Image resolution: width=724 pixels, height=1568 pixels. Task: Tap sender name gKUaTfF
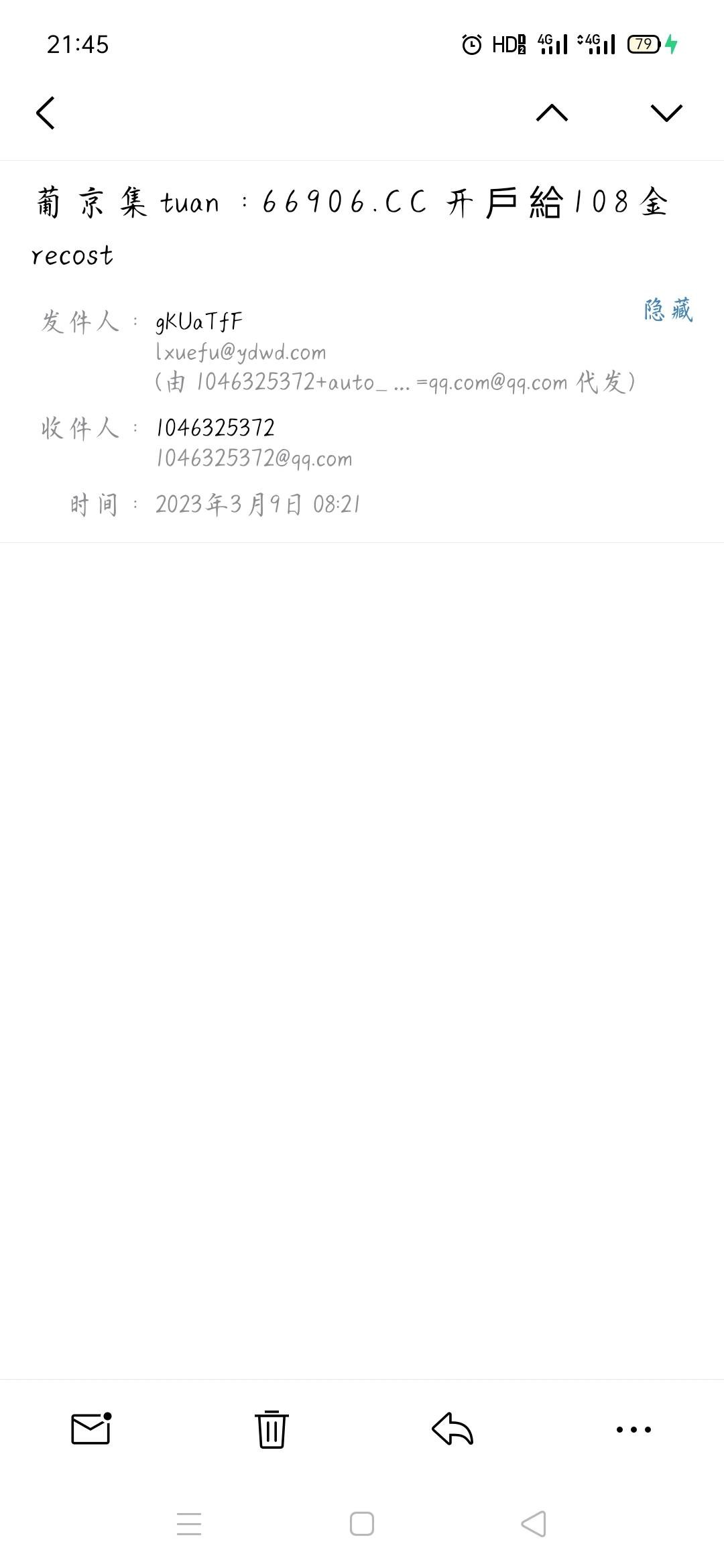coord(199,322)
